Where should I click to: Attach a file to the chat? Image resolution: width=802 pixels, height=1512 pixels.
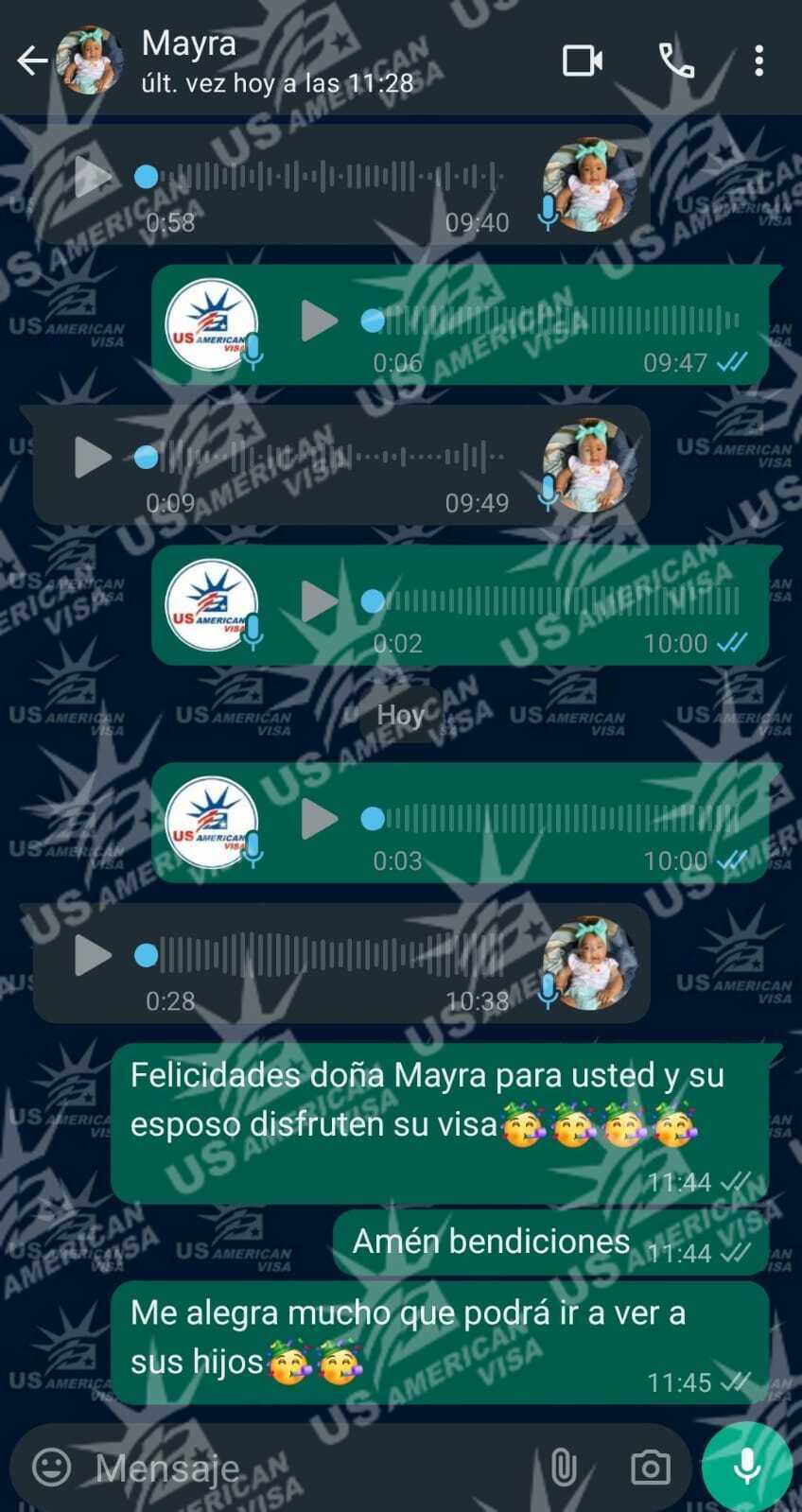pyautogui.click(x=564, y=1468)
